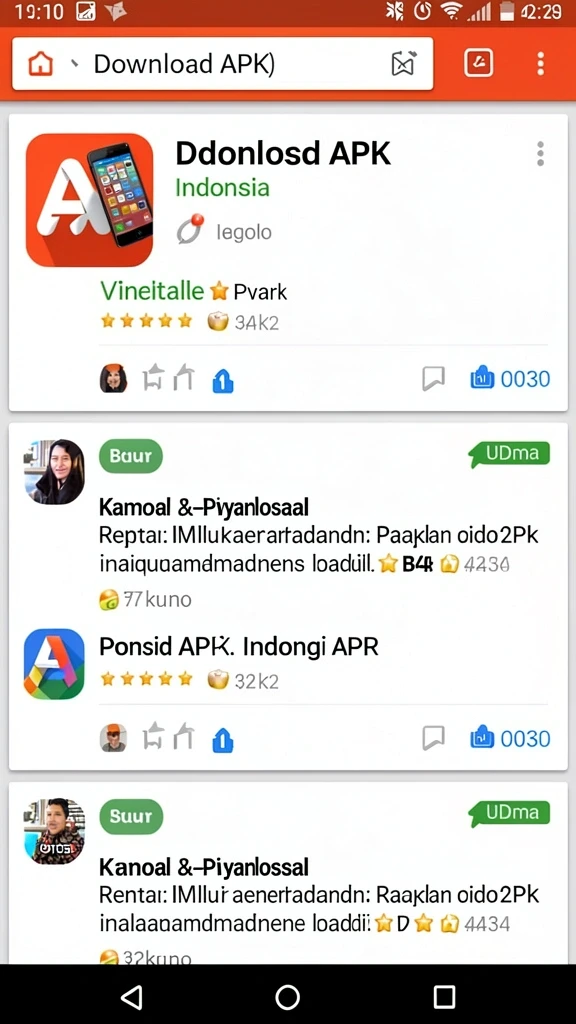
Task: Bookmark the Ponsid APK listing
Action: click(434, 738)
